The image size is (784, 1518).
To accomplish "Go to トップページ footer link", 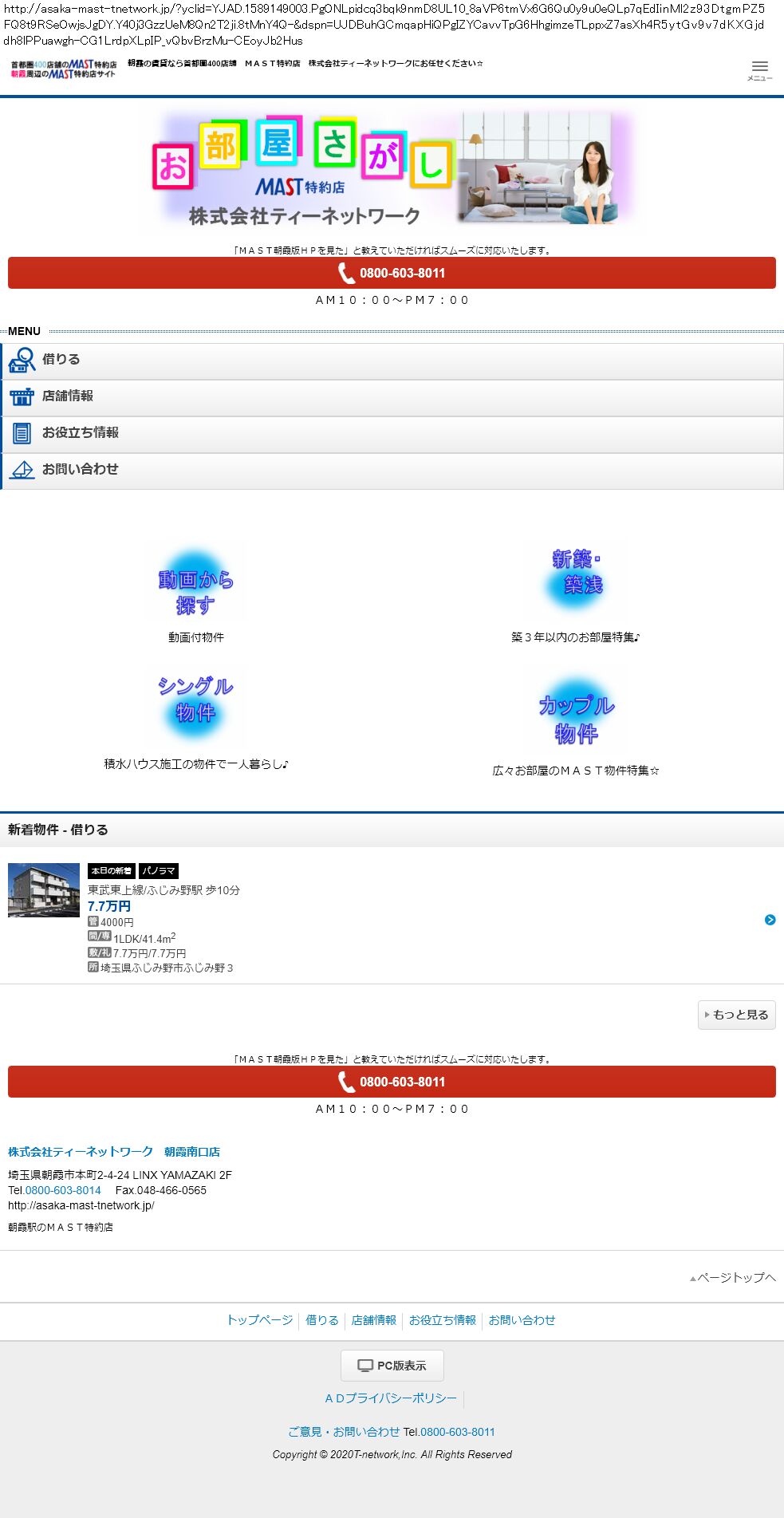I will 259,1320.
